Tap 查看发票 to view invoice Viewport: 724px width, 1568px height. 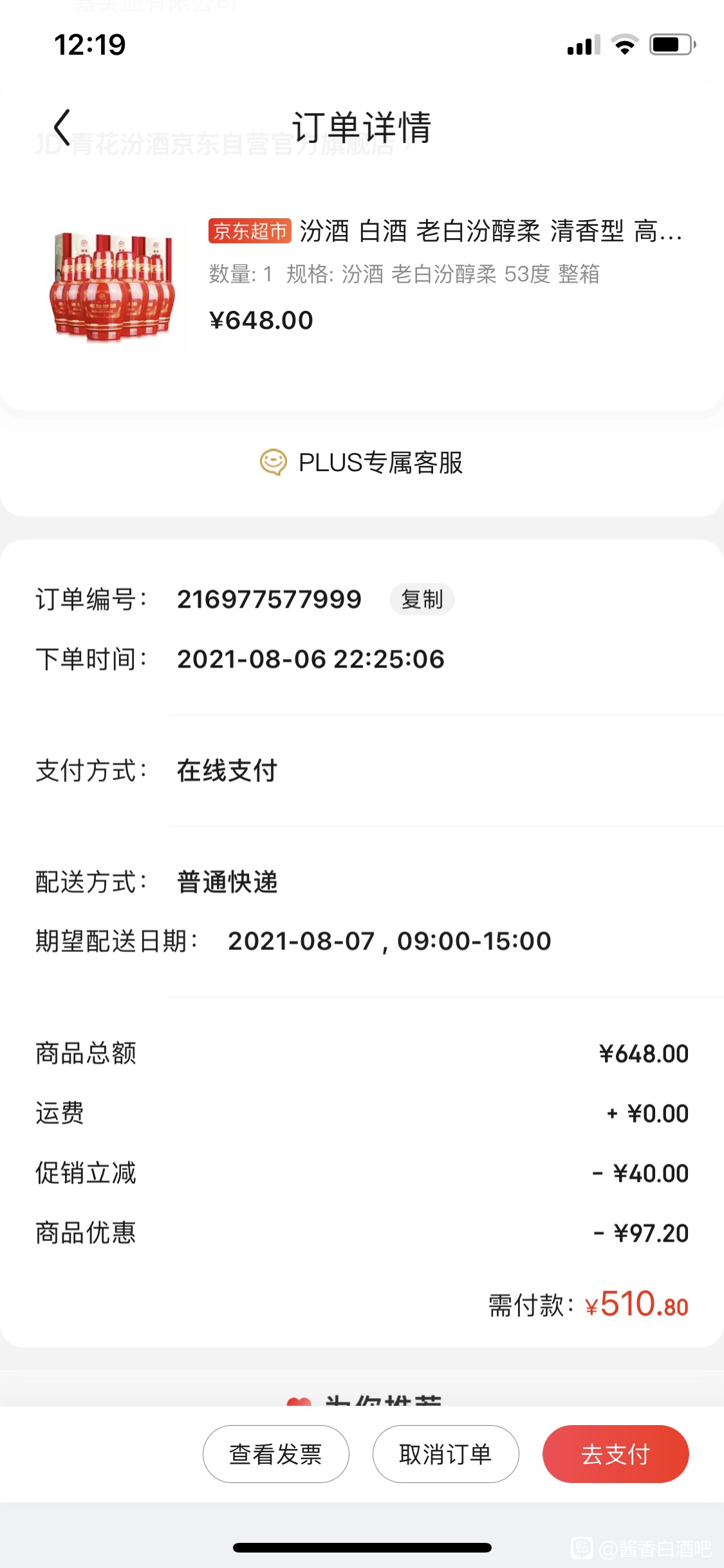tap(276, 1454)
